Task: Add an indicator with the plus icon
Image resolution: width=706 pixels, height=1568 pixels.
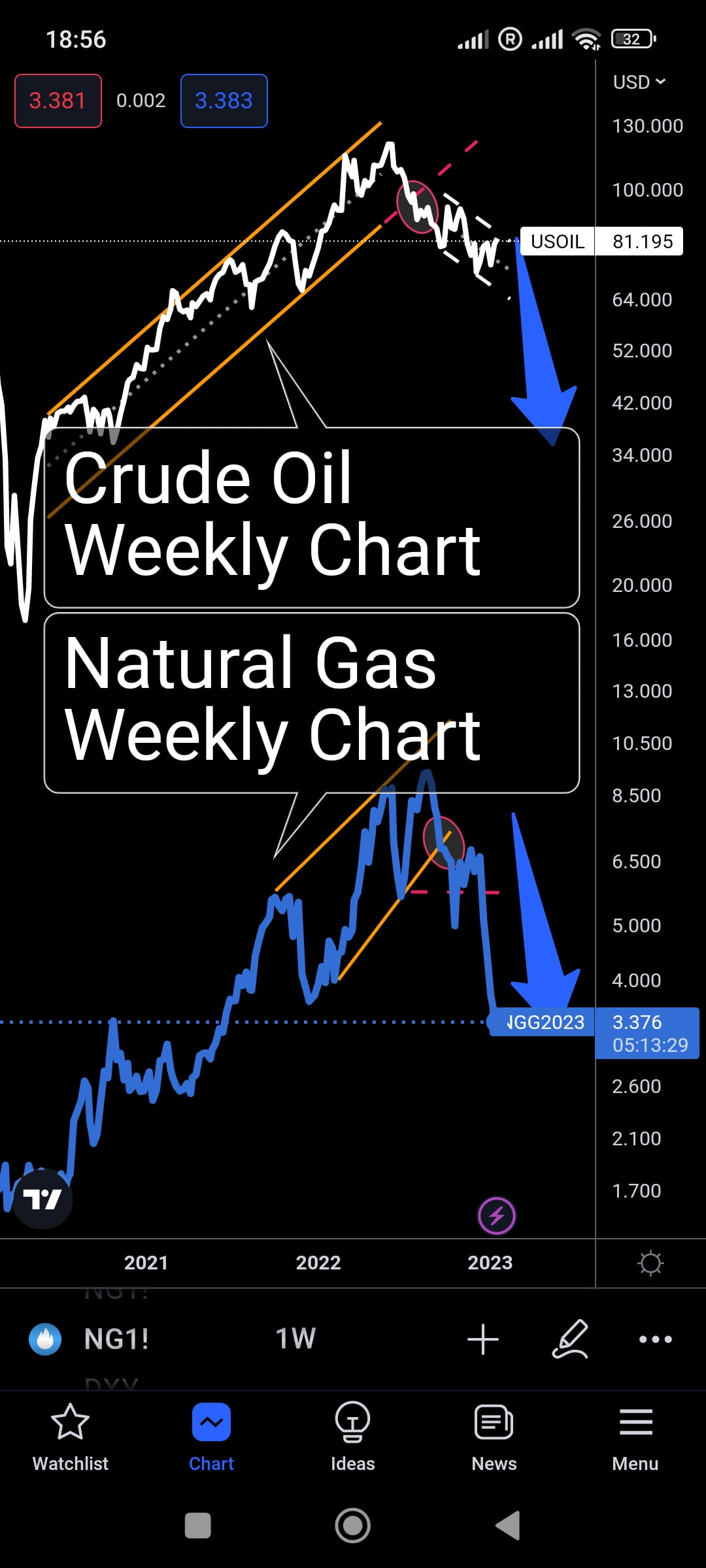Action: (483, 1339)
